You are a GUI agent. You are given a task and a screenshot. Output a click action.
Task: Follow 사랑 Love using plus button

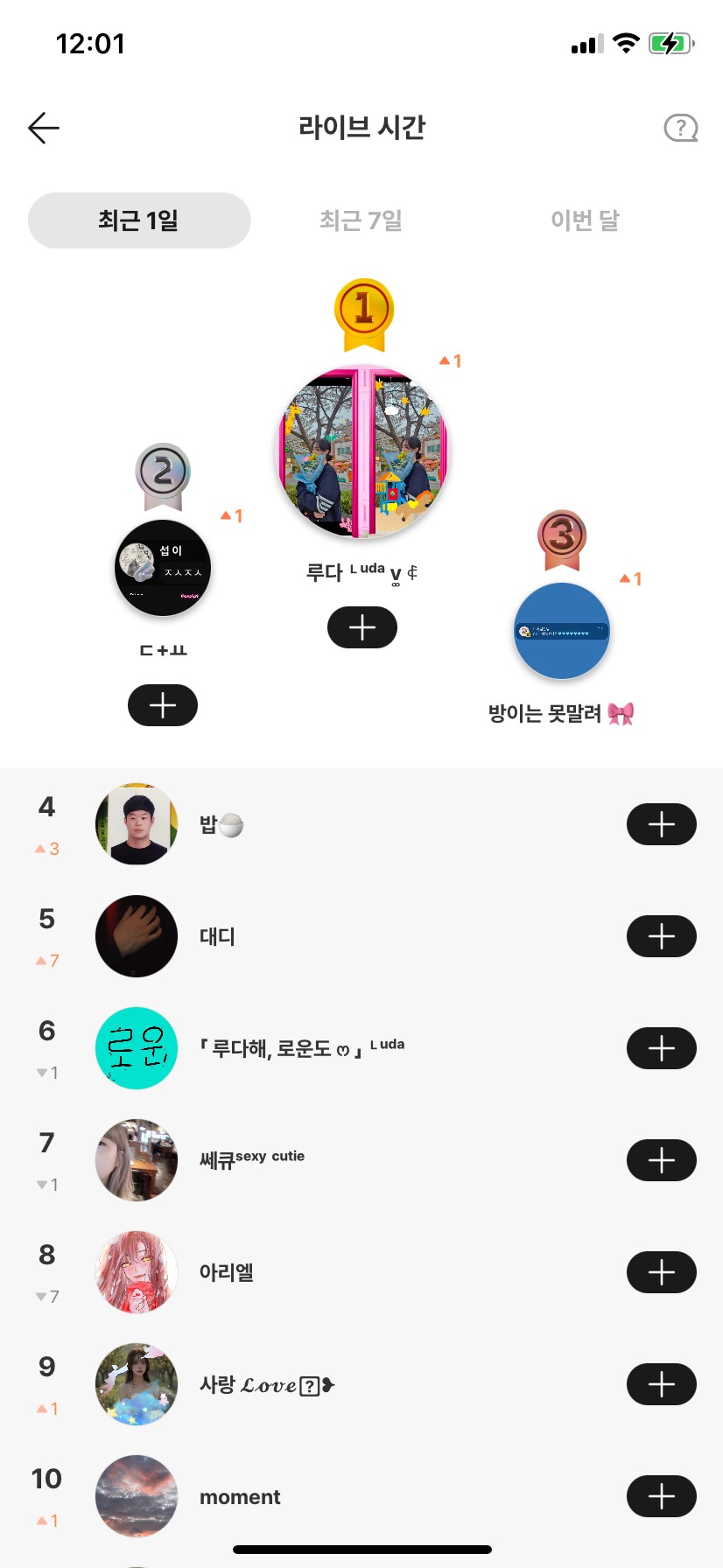tap(661, 1384)
